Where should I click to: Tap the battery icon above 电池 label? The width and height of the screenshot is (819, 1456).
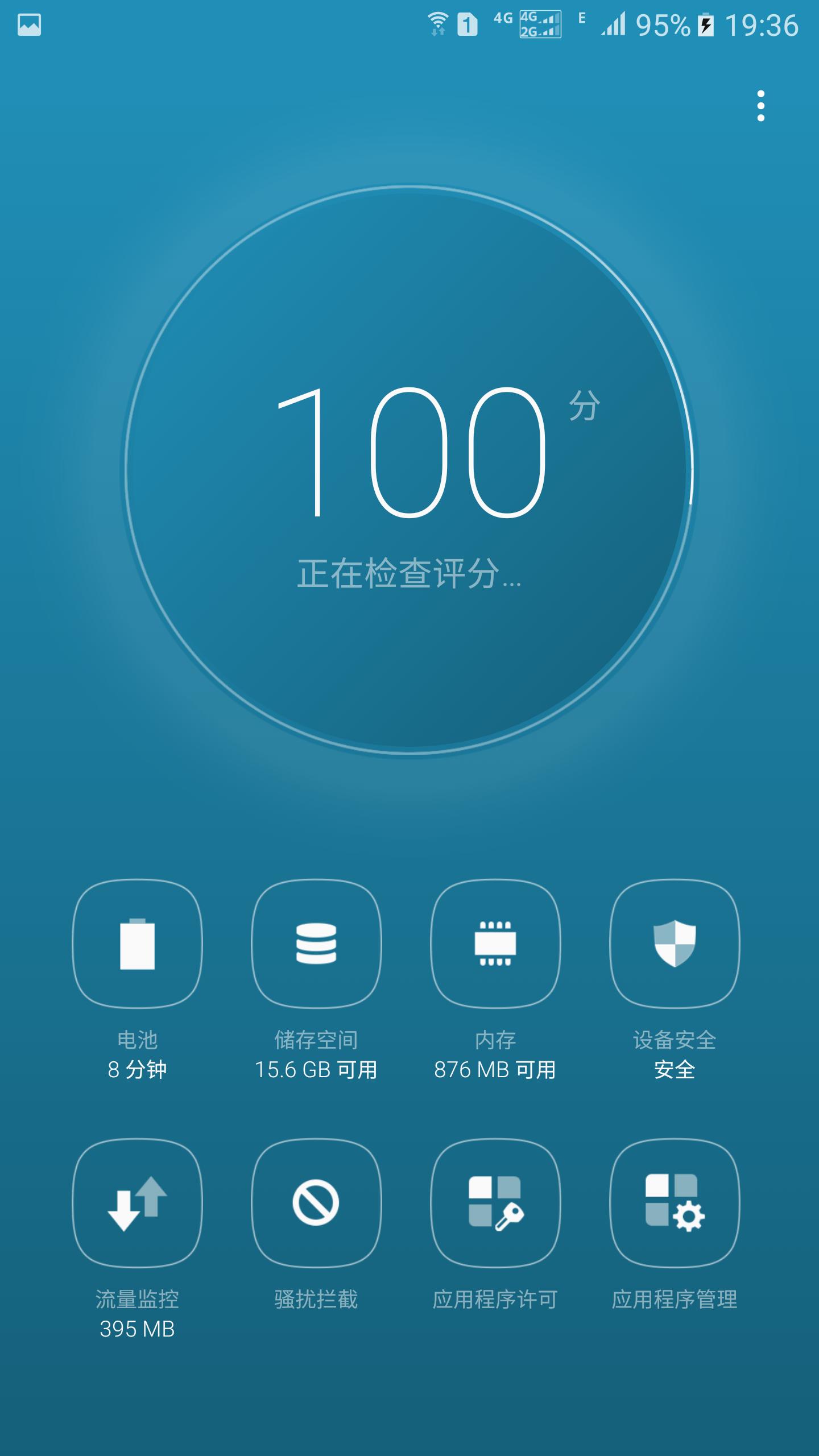[136, 944]
